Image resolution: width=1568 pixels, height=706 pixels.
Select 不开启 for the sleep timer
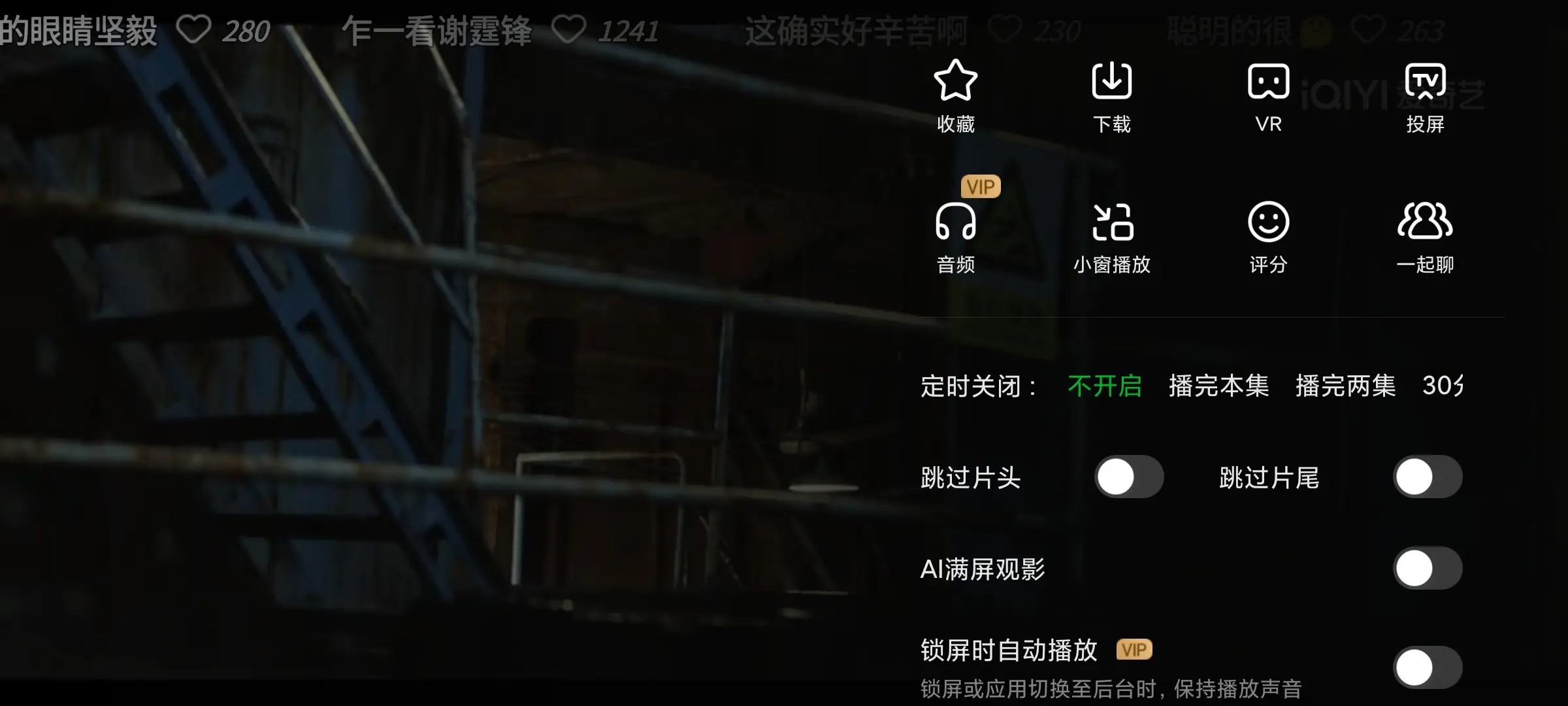(1104, 386)
